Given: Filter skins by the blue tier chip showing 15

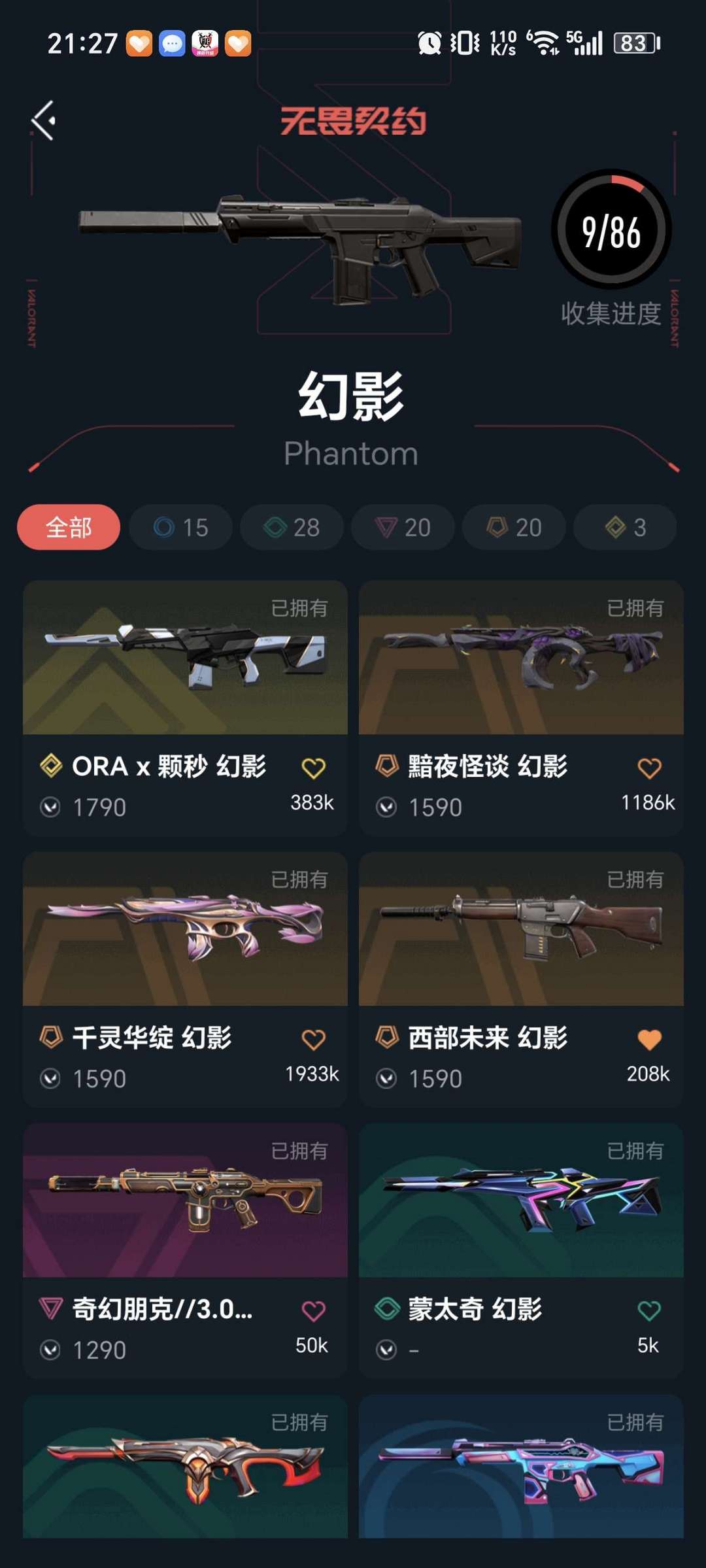Looking at the screenshot, I should click(180, 527).
